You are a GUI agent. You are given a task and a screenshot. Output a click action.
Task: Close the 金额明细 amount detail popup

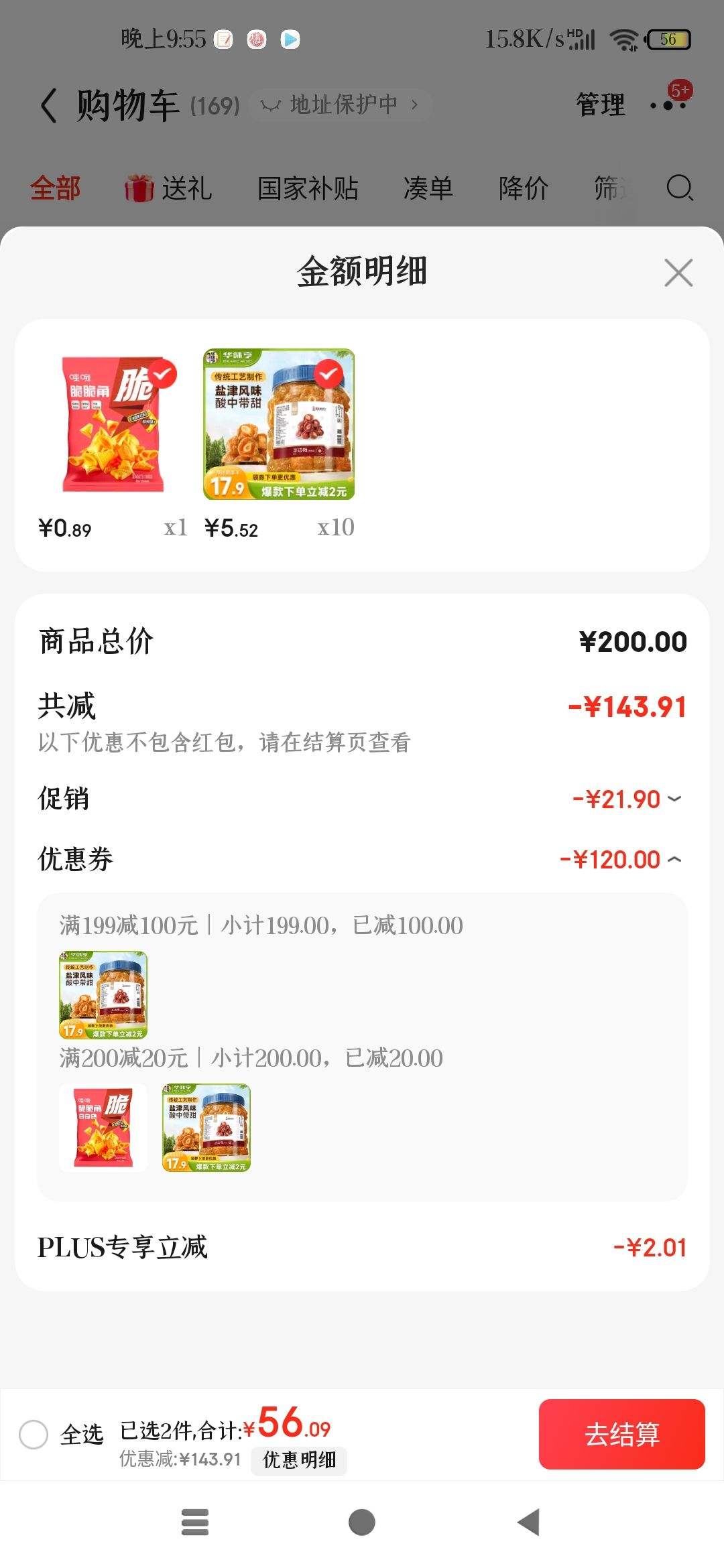click(x=679, y=273)
